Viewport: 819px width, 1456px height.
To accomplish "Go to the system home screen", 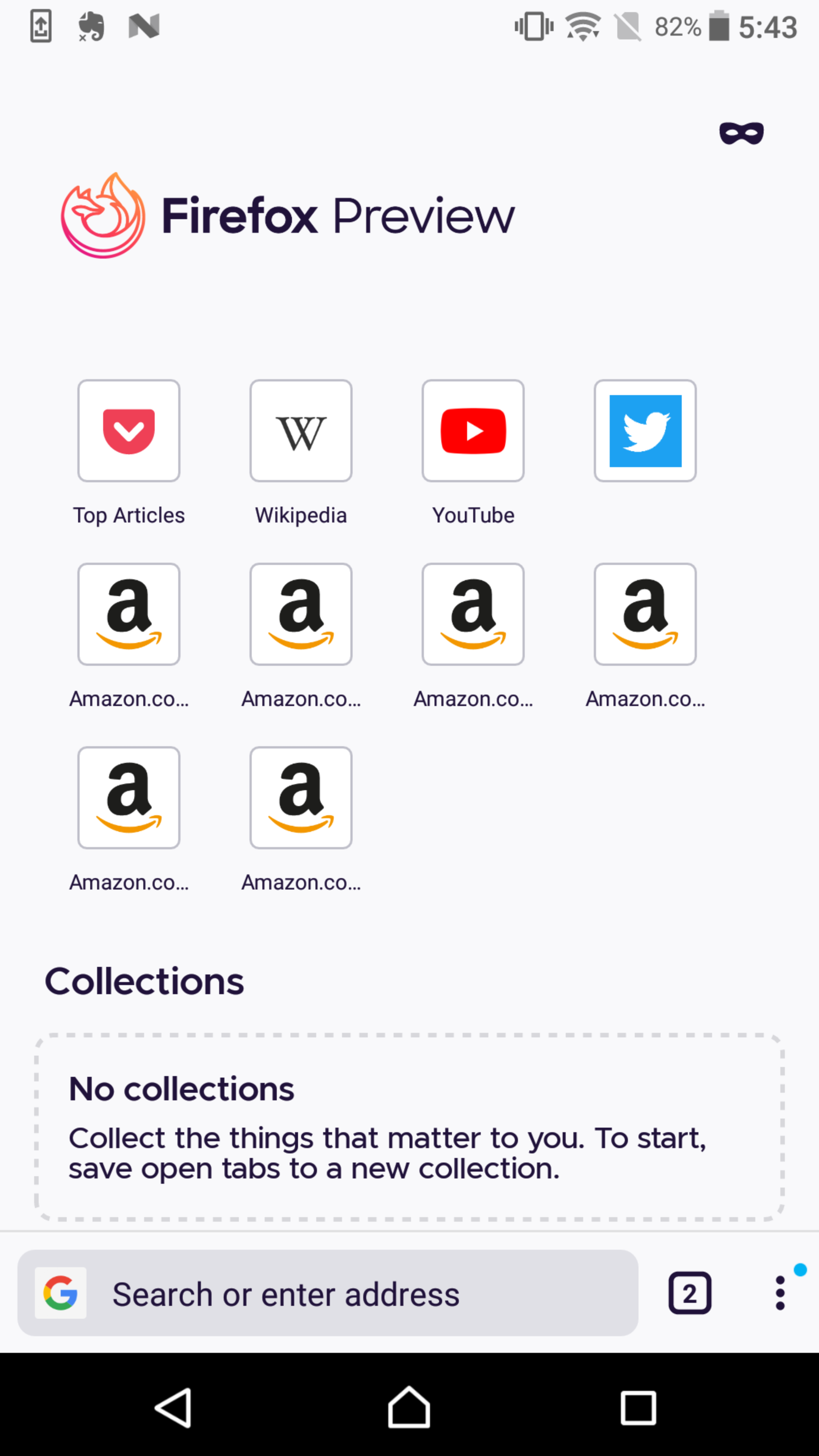I will click(x=409, y=1407).
